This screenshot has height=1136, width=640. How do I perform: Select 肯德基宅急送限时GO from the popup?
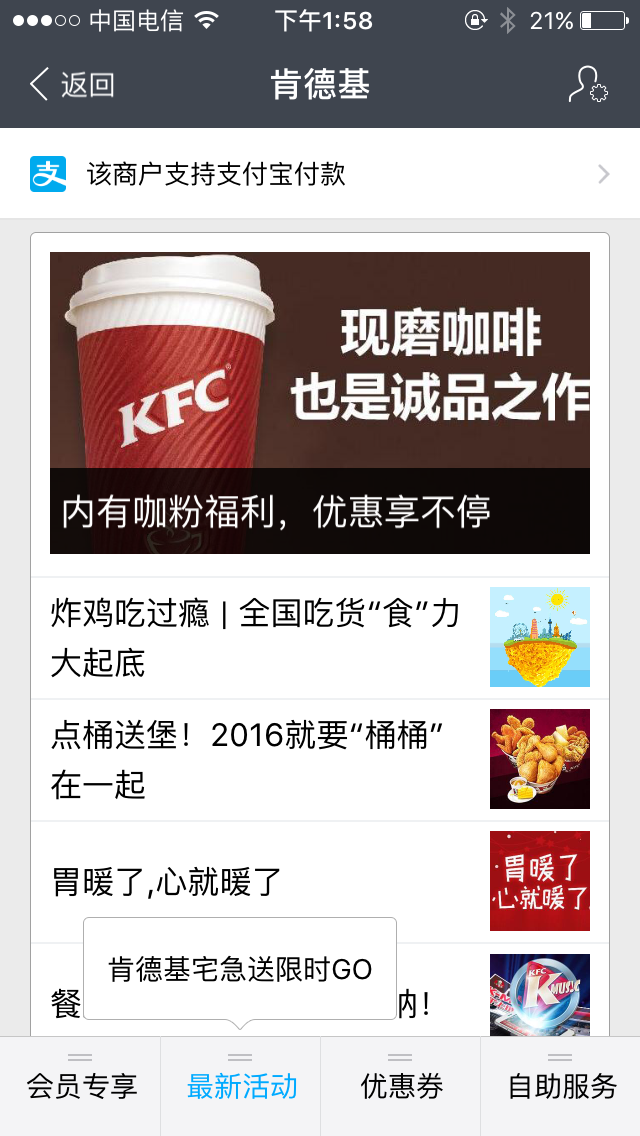[x=240, y=968]
